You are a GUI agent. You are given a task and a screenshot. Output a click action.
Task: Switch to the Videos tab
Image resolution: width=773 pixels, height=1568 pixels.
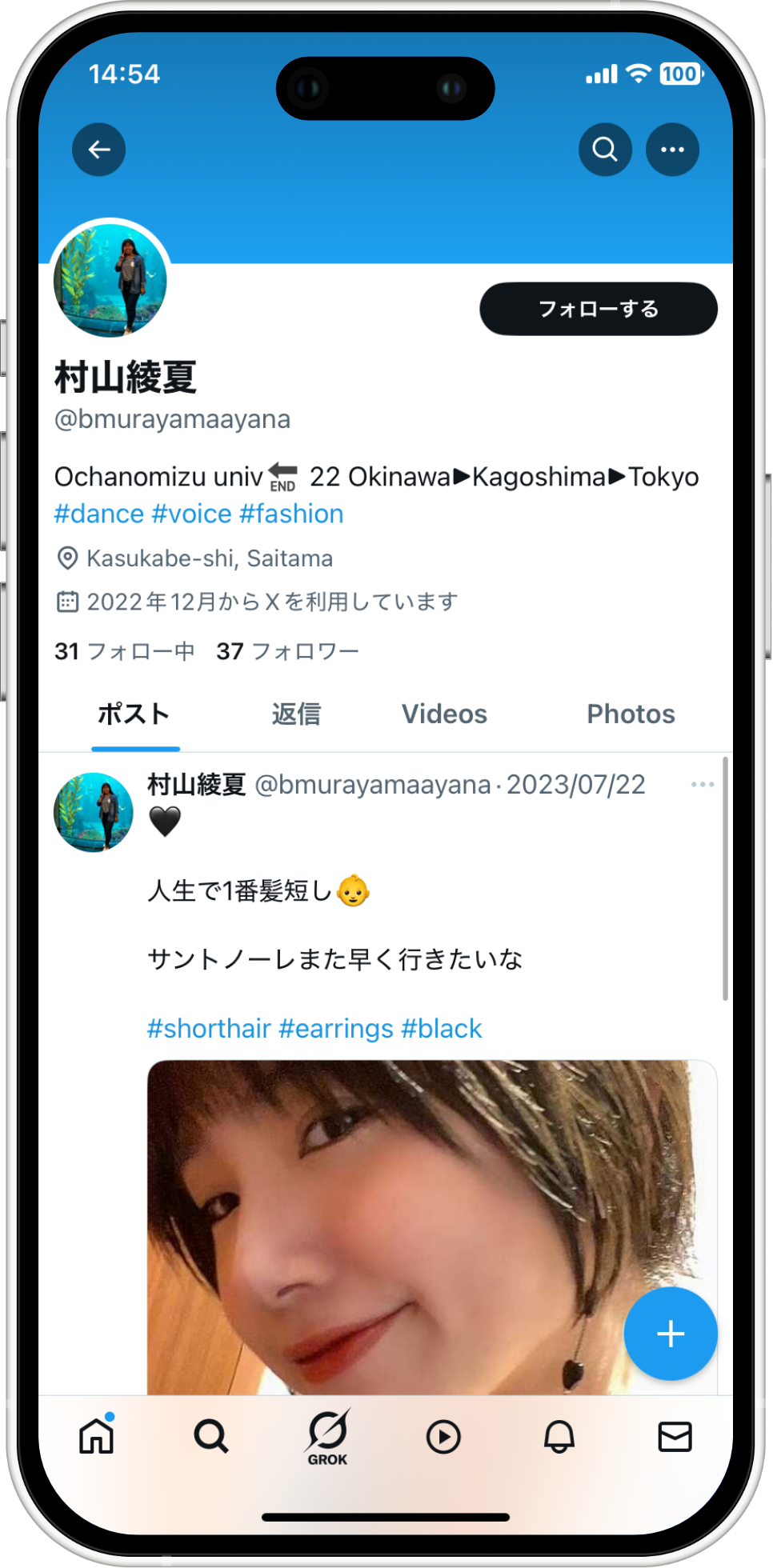point(444,714)
